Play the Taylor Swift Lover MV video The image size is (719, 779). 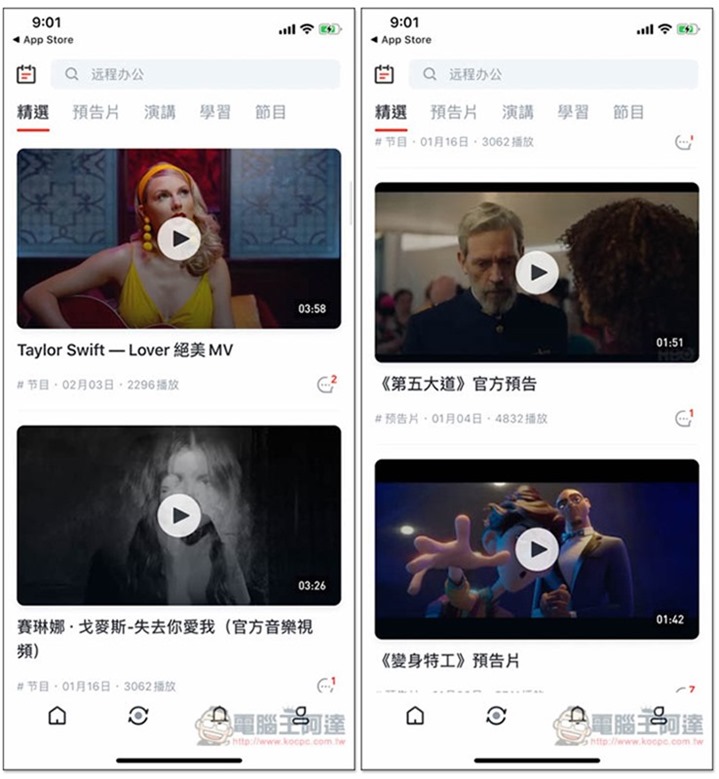[179, 239]
